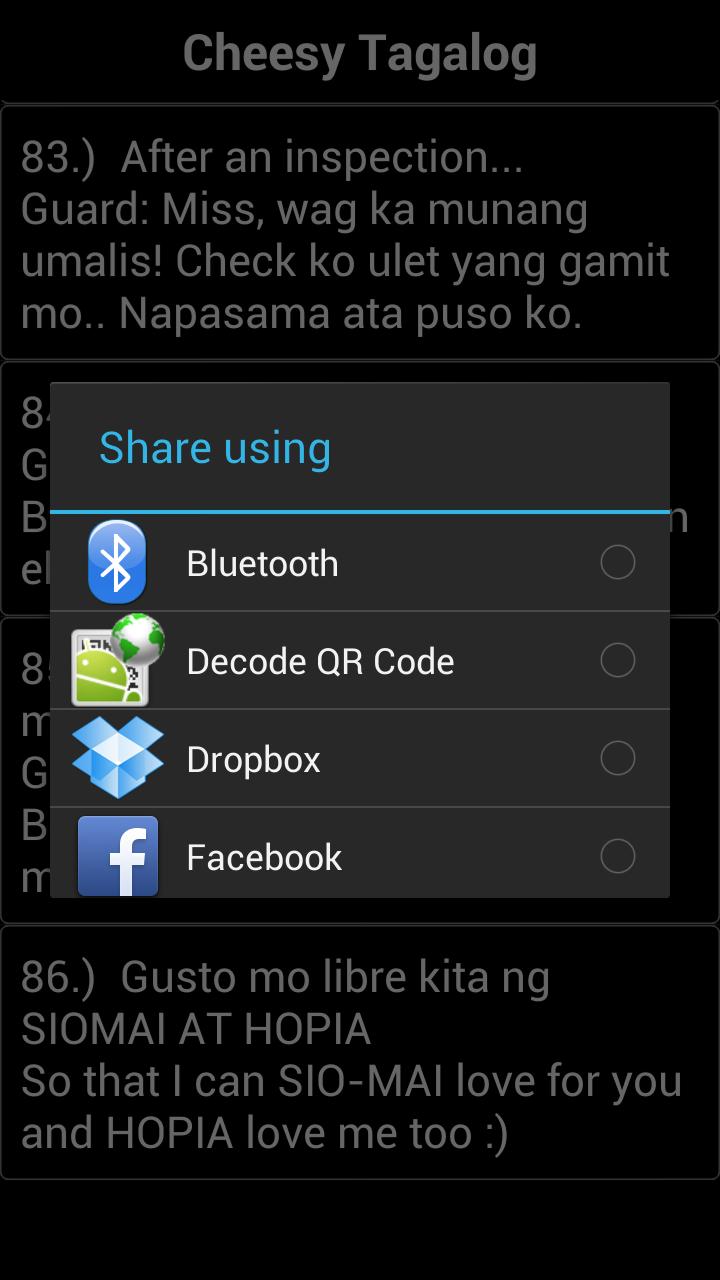
Task: Choose Dropbox to share
Action: tap(360, 759)
